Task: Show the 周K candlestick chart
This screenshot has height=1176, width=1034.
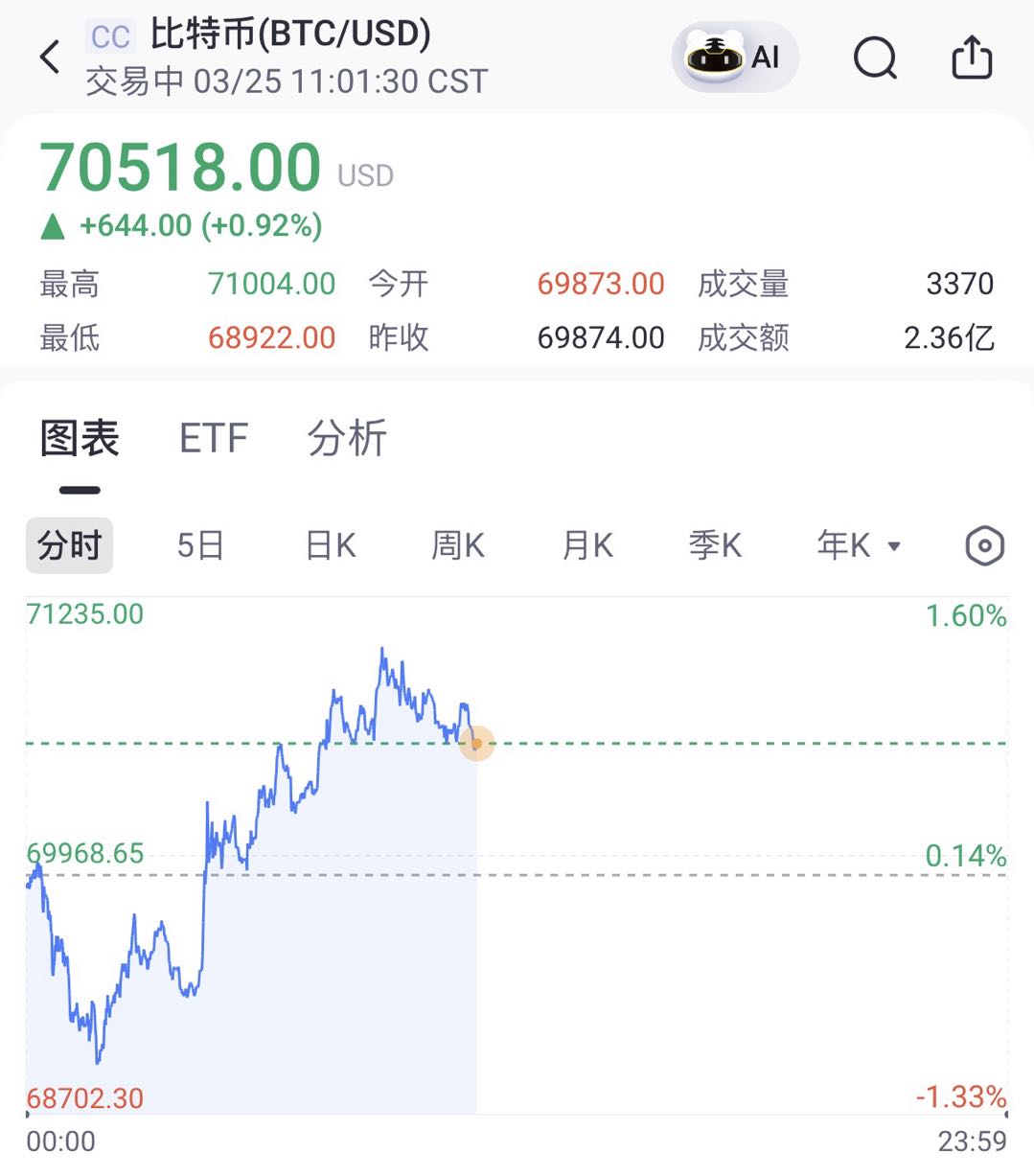Action: click(x=458, y=545)
